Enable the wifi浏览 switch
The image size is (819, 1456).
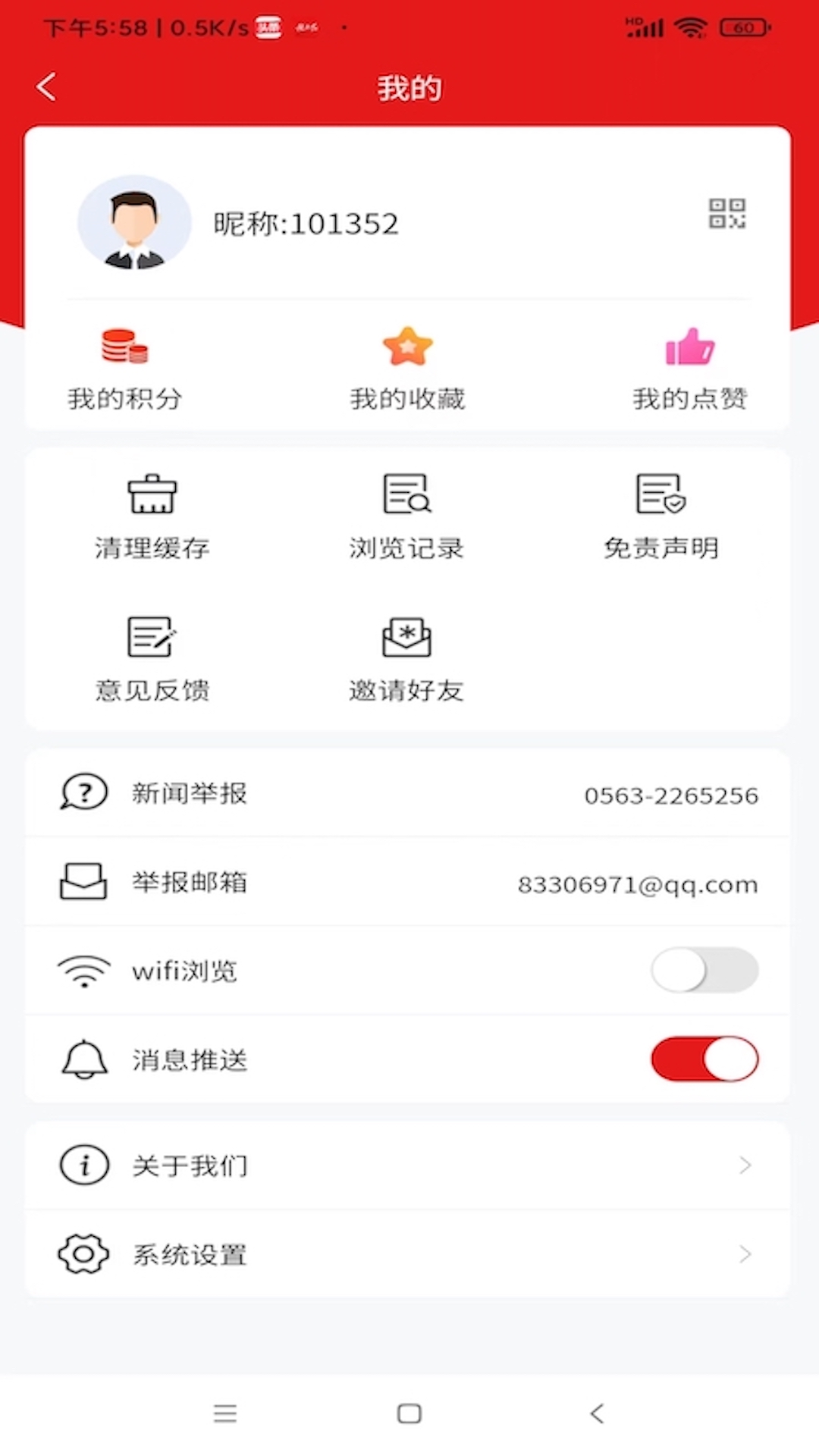(704, 970)
